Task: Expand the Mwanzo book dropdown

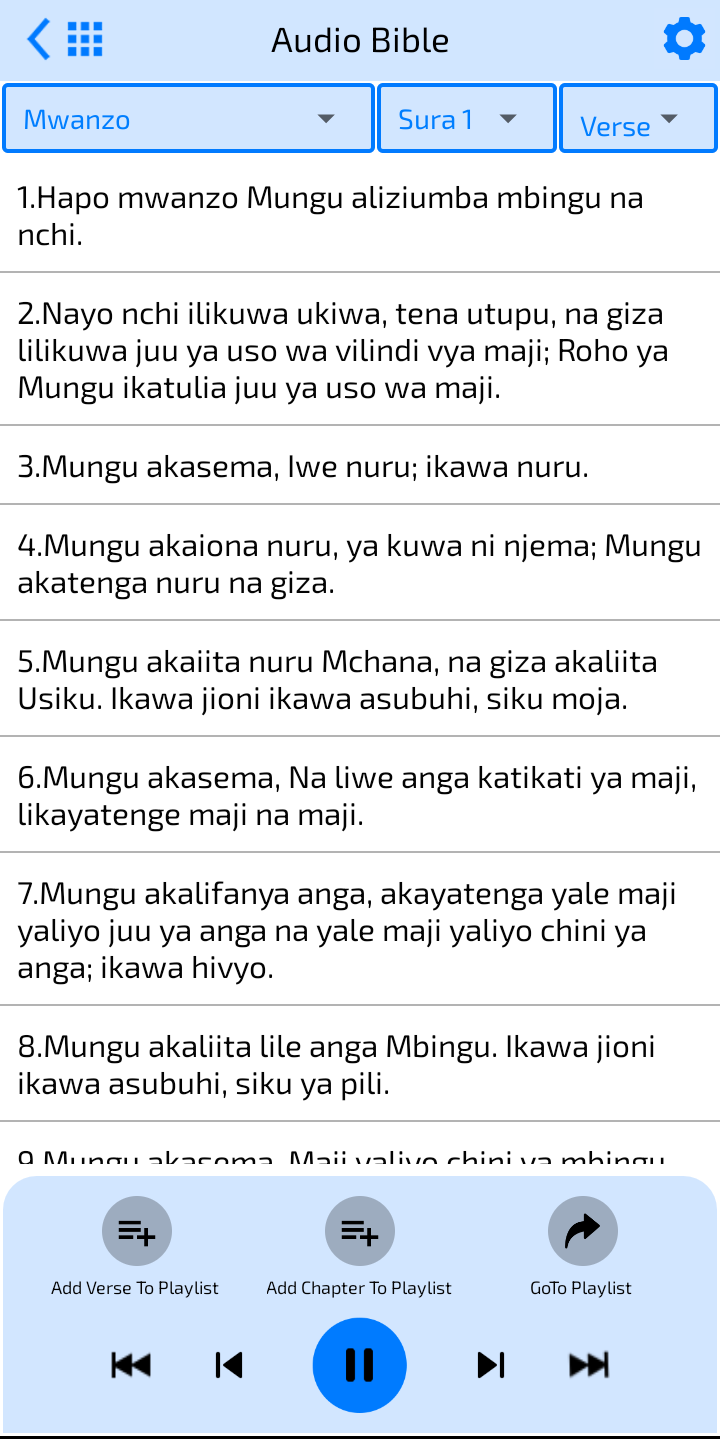Action: [189, 119]
